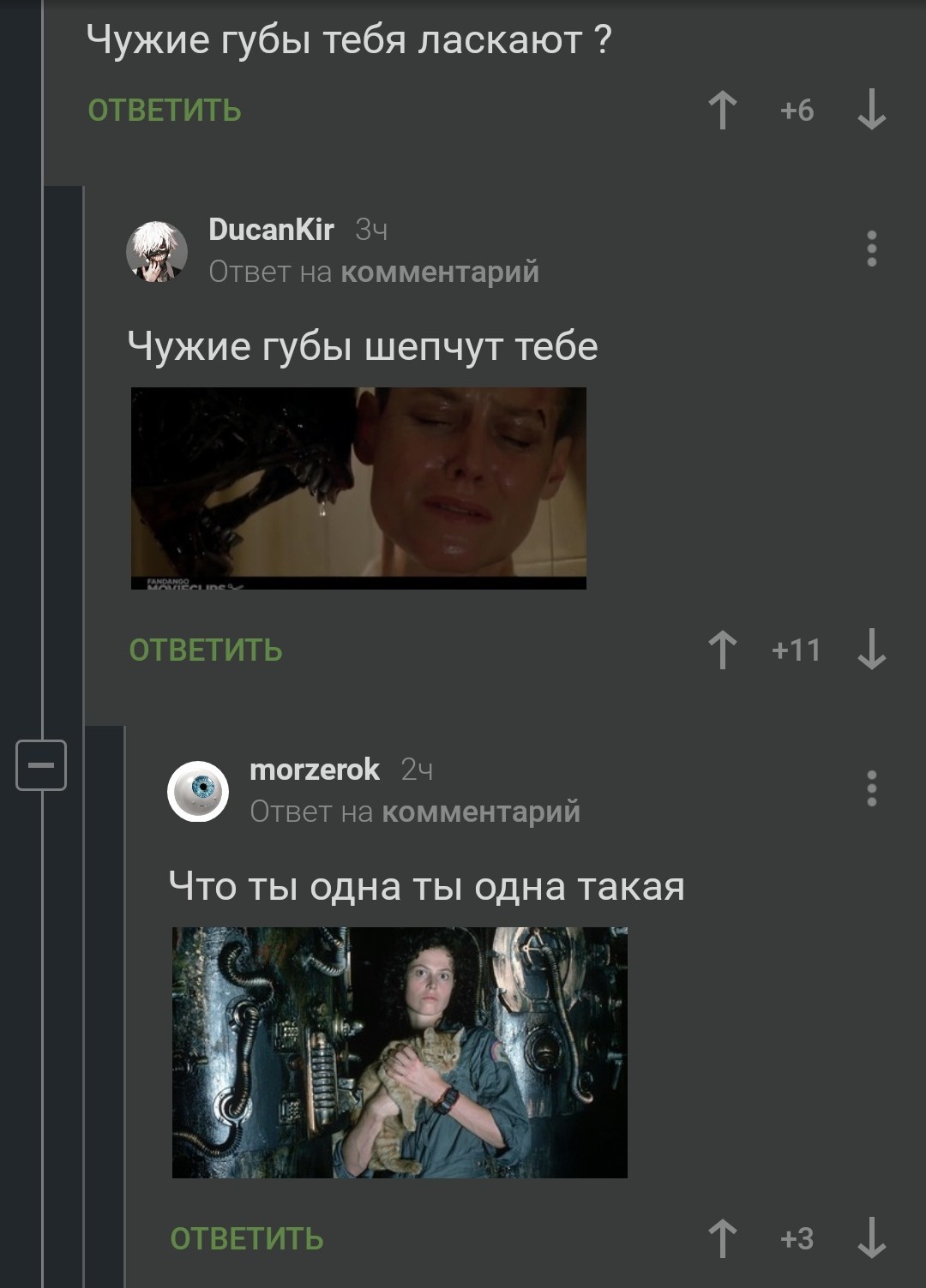Upvote DucanKir's comment

[x=722, y=650]
